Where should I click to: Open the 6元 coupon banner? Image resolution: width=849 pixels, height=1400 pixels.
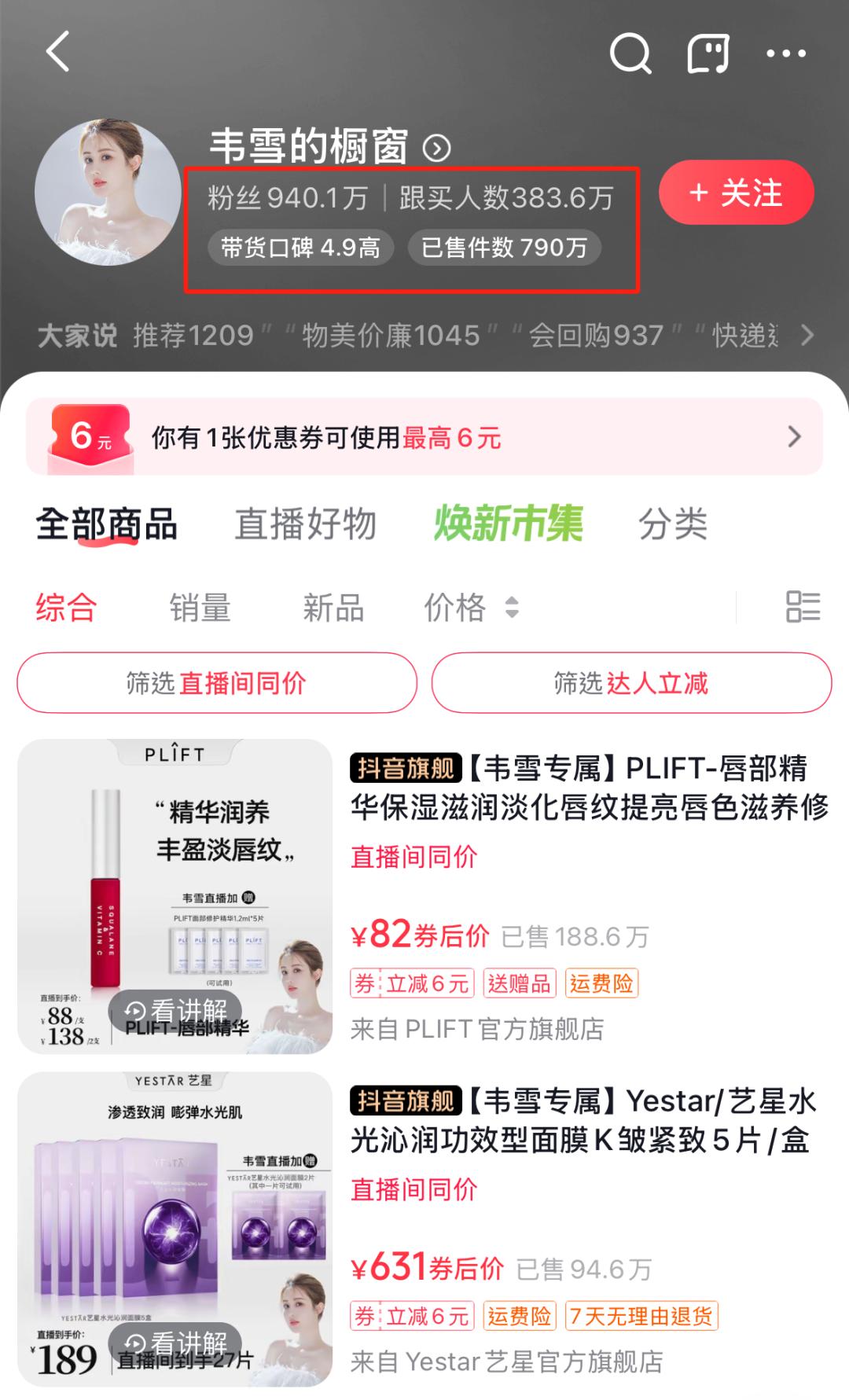[x=424, y=437]
